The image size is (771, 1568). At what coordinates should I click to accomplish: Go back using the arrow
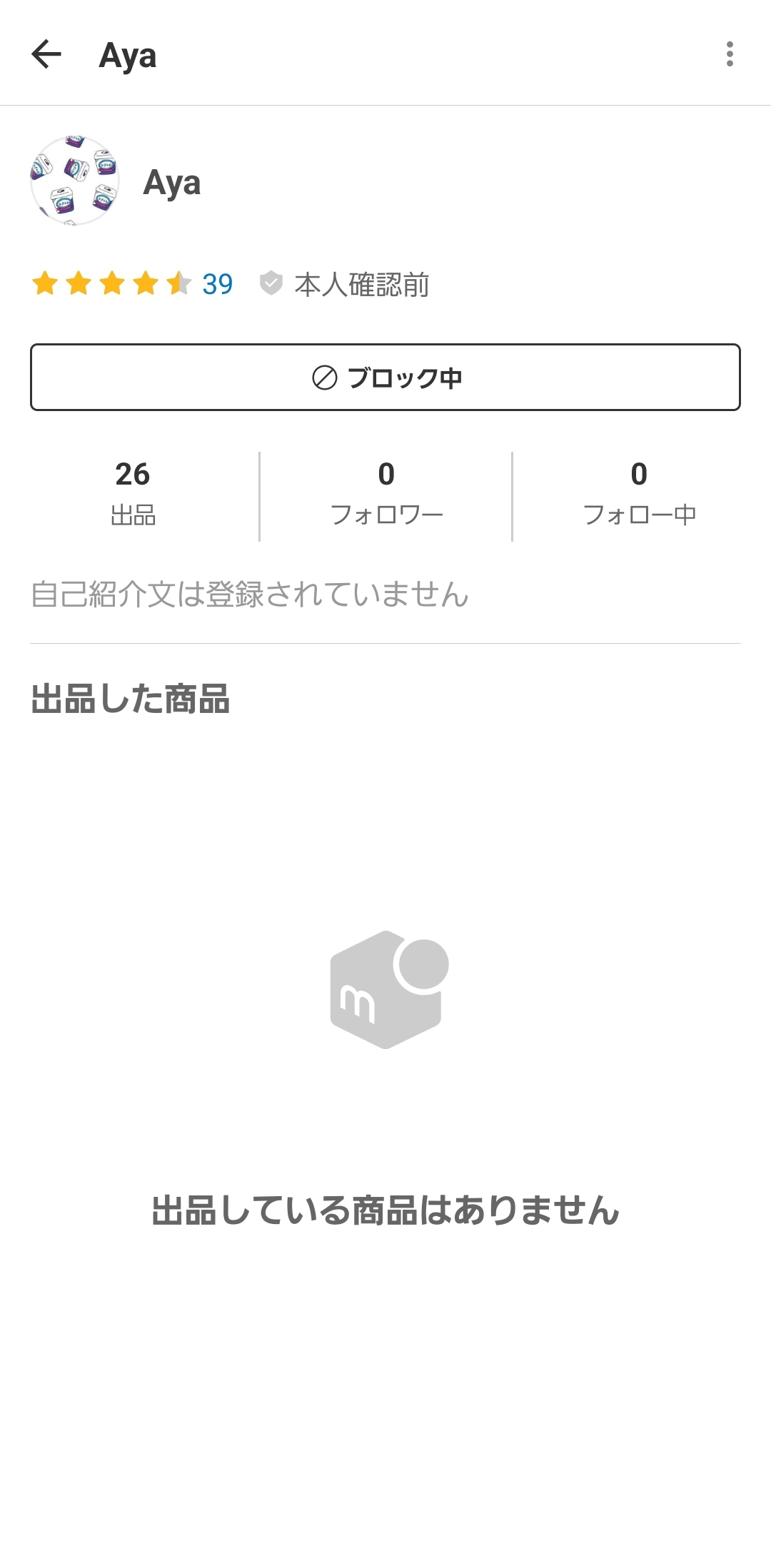pyautogui.click(x=47, y=54)
